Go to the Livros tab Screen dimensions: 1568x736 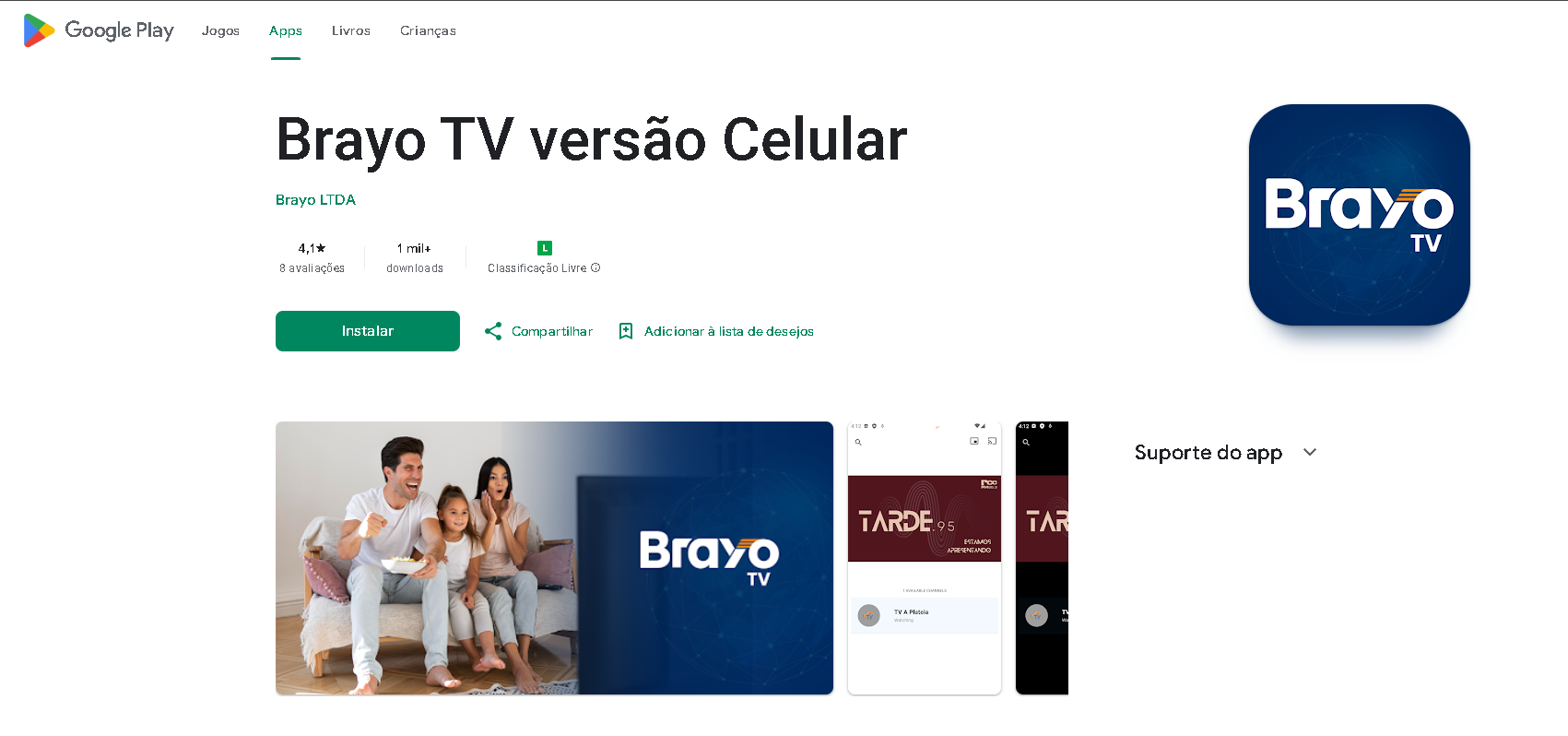[x=351, y=30]
